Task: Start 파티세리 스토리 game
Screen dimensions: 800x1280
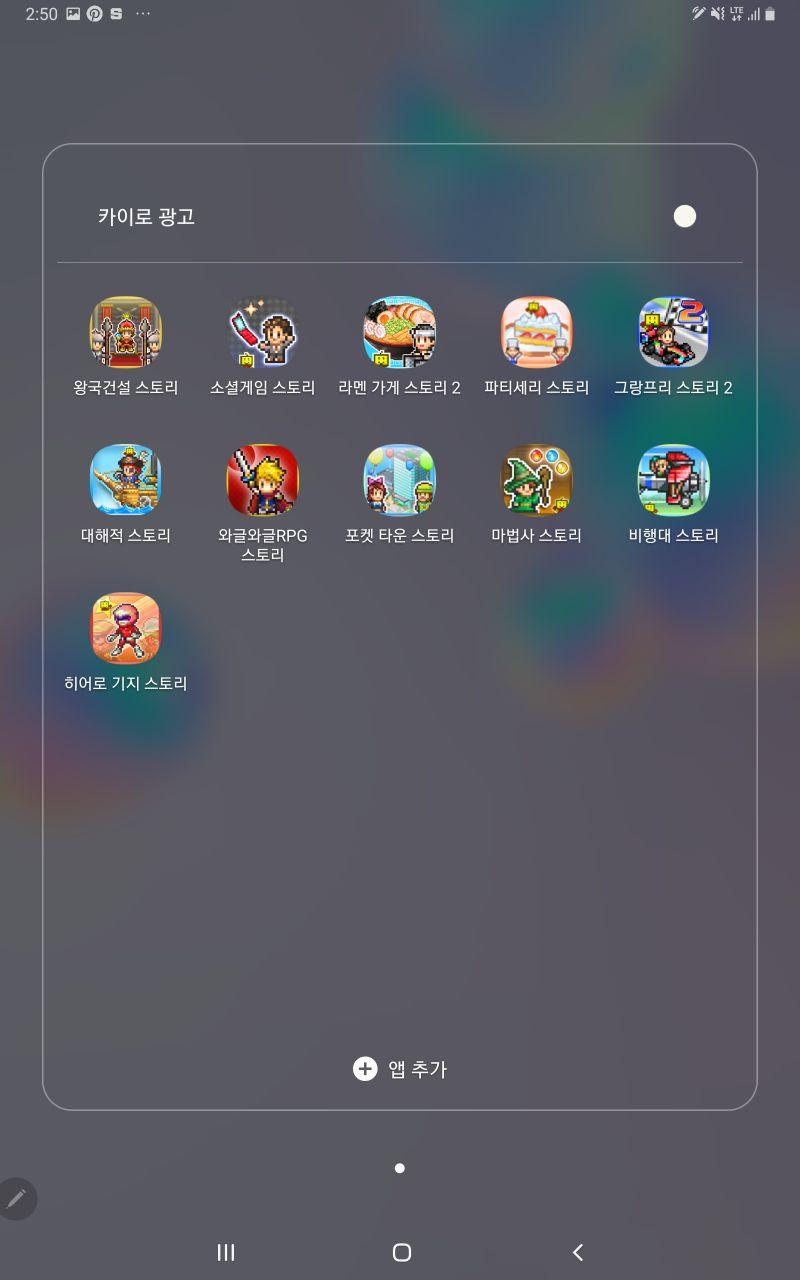Action: click(536, 332)
